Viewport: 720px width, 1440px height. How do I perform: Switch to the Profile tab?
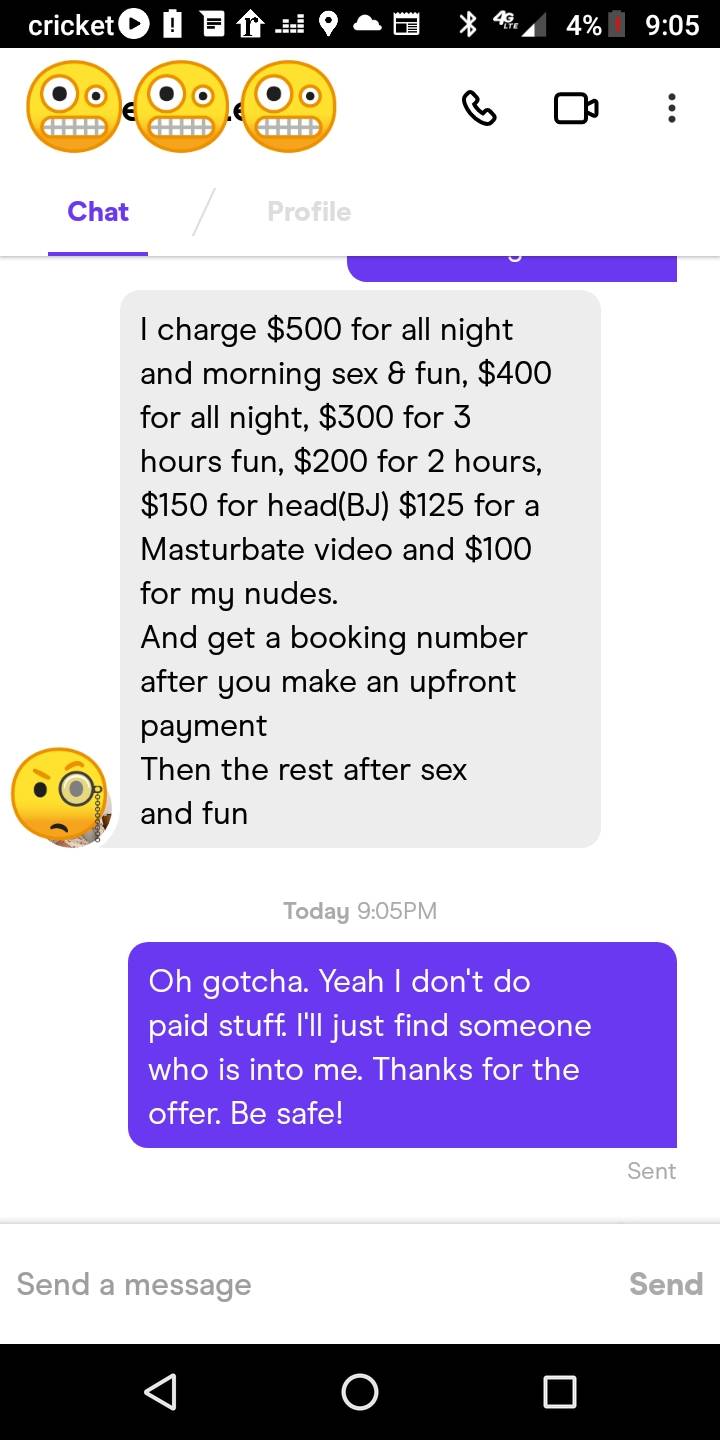coord(309,212)
